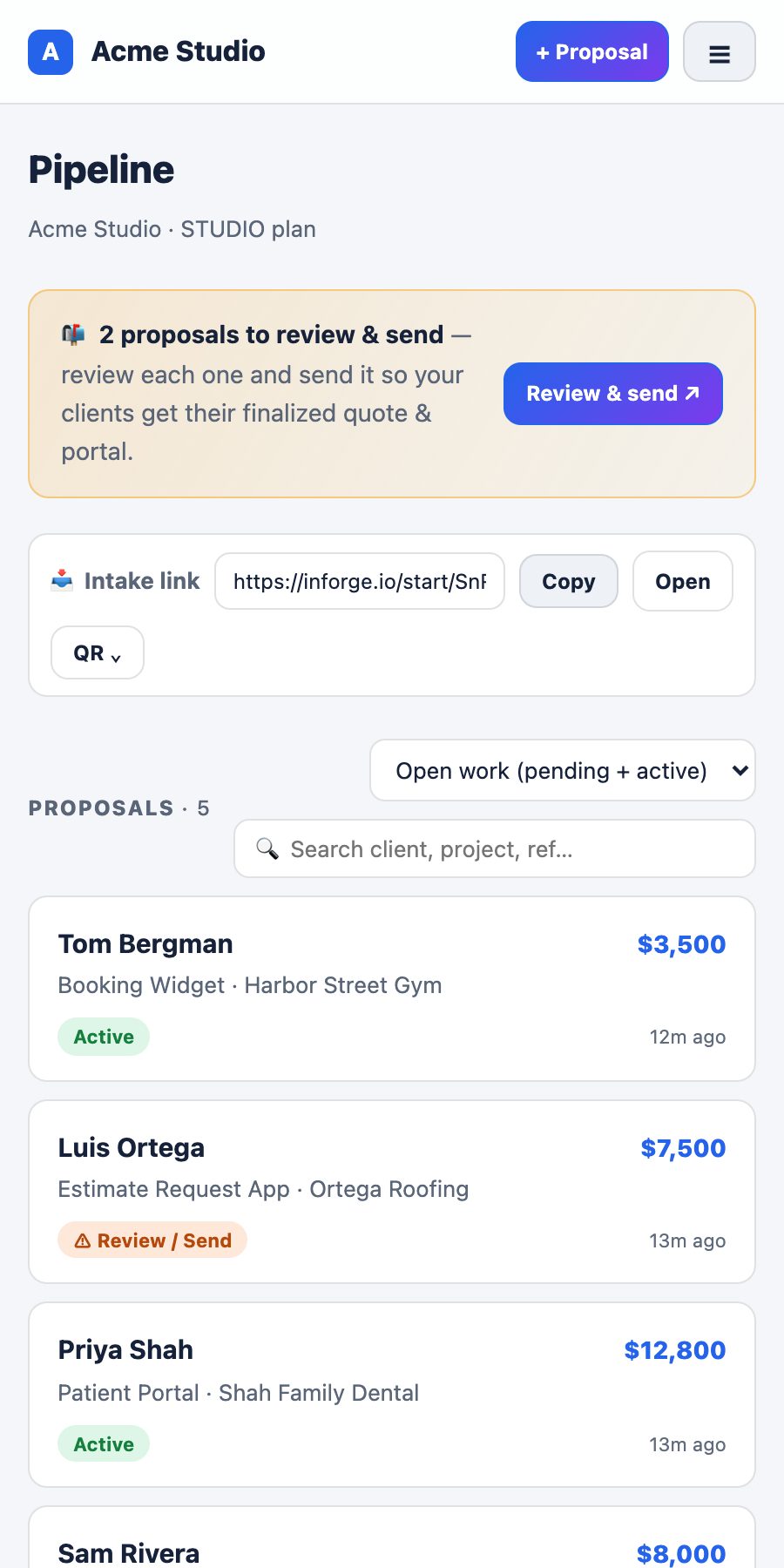
Task: Open Tom Bergman's Booking Widget proposal
Action: point(392,989)
